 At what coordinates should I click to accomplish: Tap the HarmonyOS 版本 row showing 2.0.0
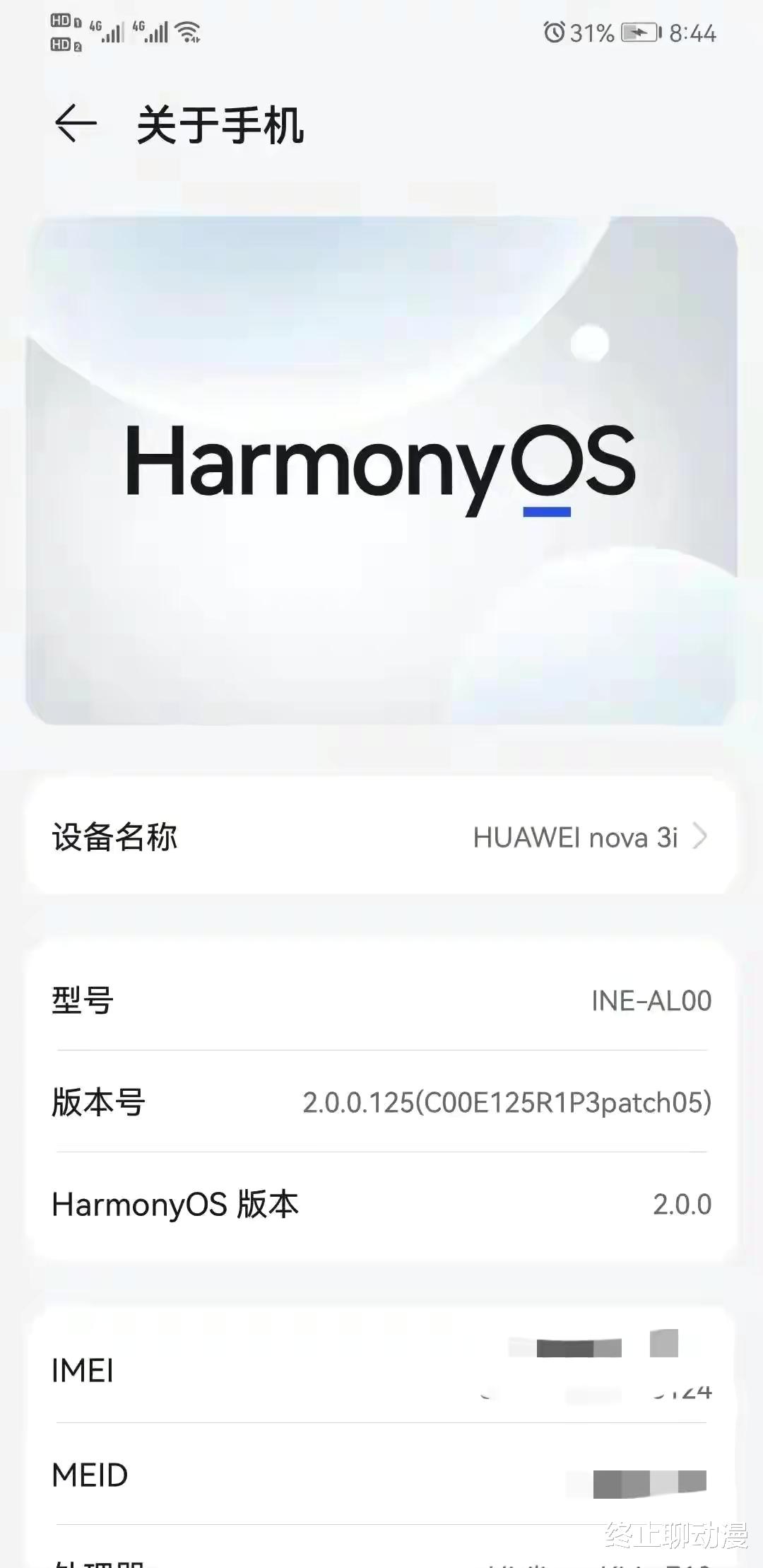coord(381,1204)
